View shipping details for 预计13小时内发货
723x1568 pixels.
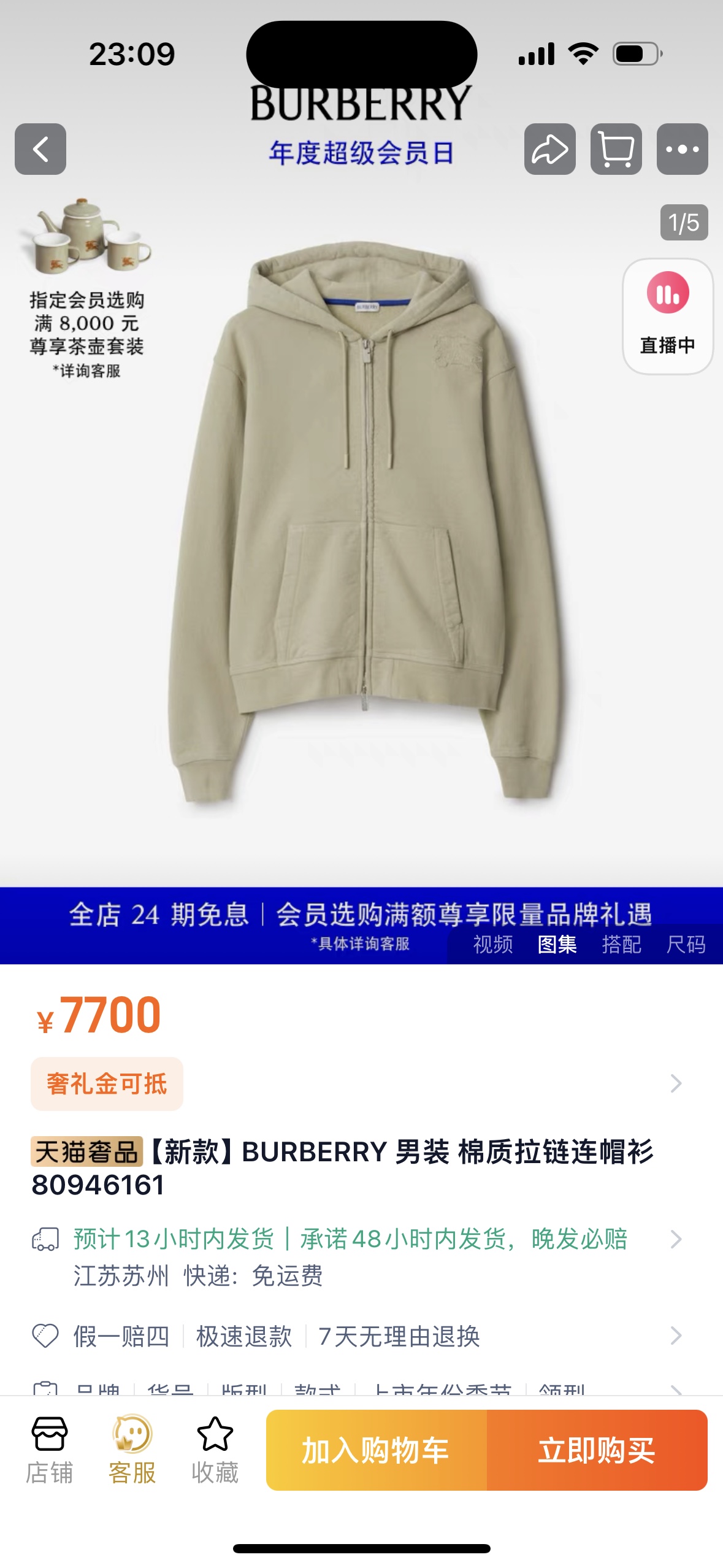click(x=350, y=1239)
